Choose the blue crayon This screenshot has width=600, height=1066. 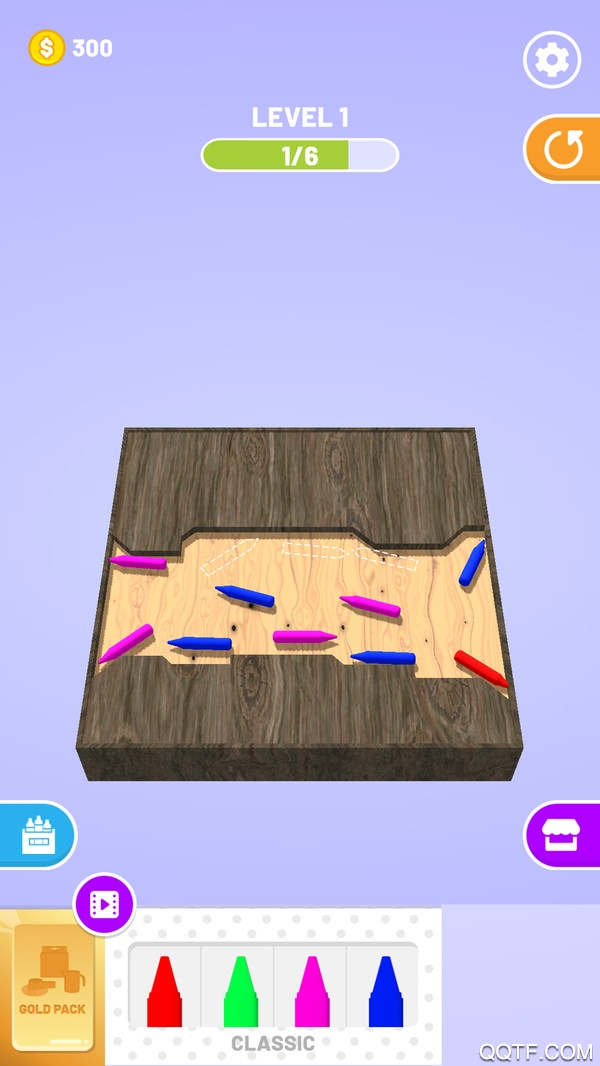(385, 991)
